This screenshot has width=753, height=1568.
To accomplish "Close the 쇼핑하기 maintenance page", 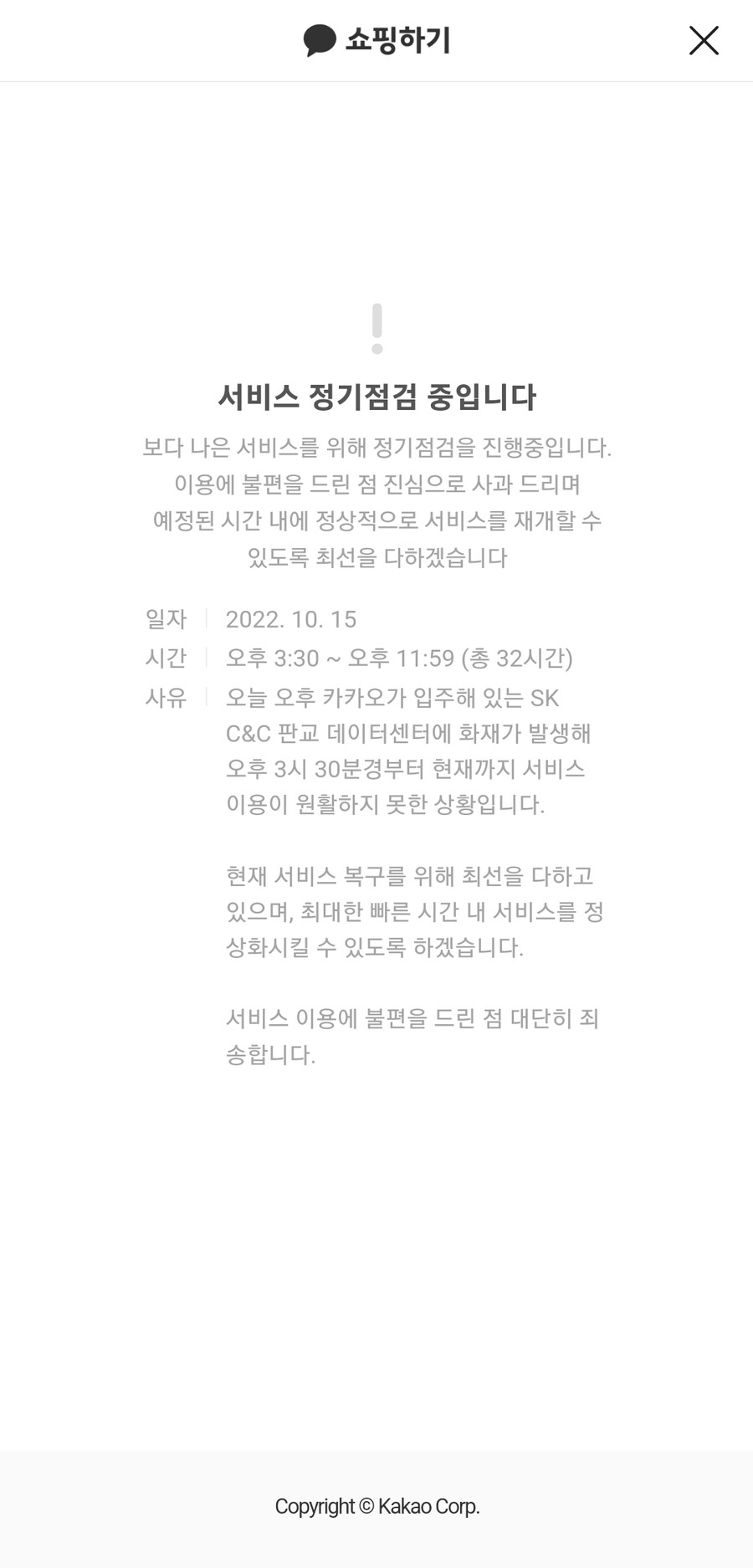I will click(x=704, y=40).
